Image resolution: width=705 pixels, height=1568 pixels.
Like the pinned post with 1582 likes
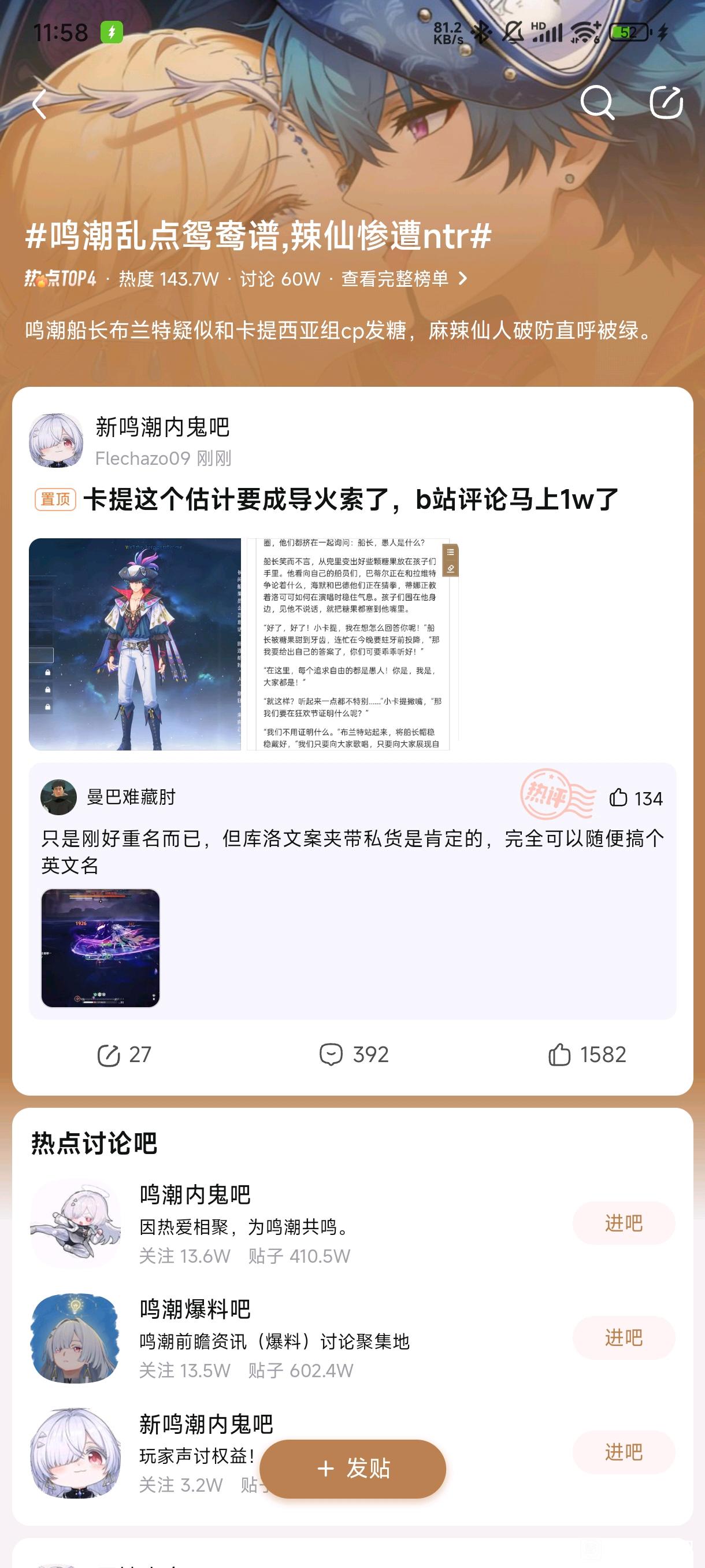tap(587, 1055)
